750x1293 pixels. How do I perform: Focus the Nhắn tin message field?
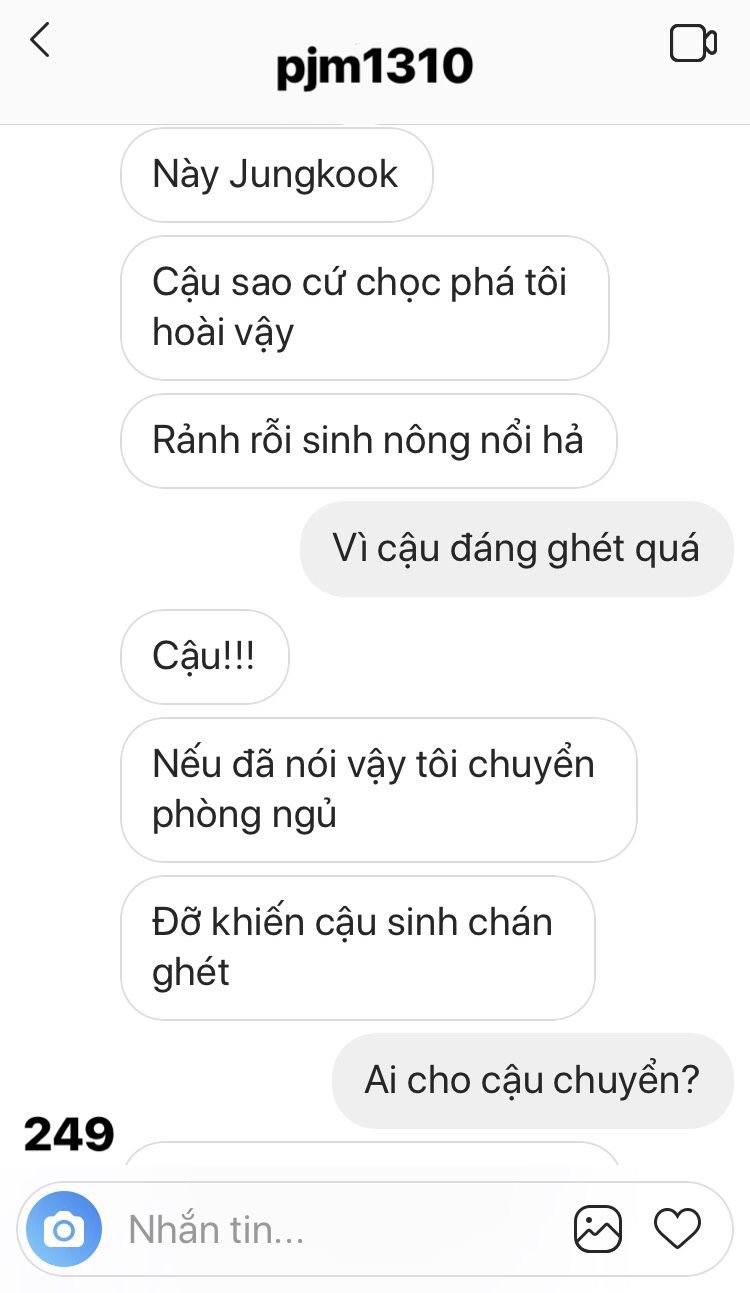pos(330,1230)
